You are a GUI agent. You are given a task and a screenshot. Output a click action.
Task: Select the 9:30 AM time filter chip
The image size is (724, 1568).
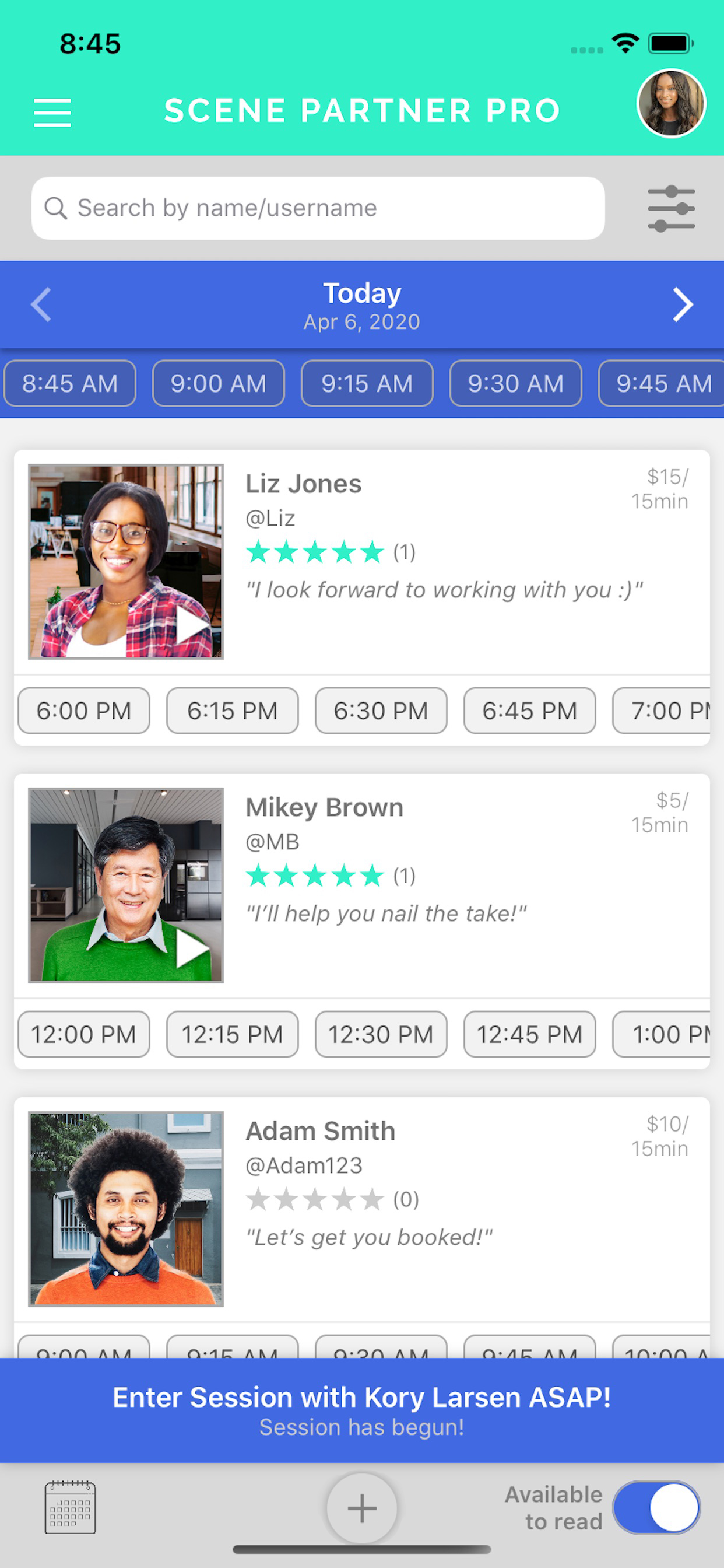pyautogui.click(x=515, y=383)
